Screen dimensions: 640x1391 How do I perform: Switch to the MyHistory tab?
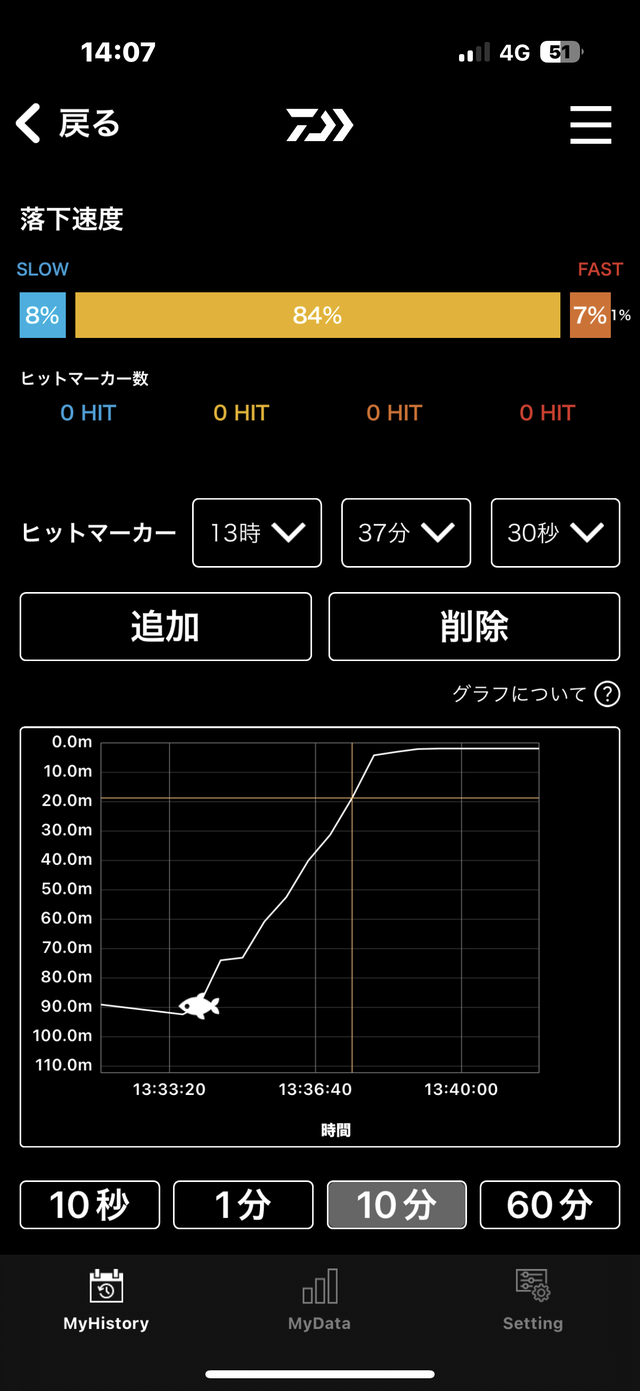[x=106, y=1300]
